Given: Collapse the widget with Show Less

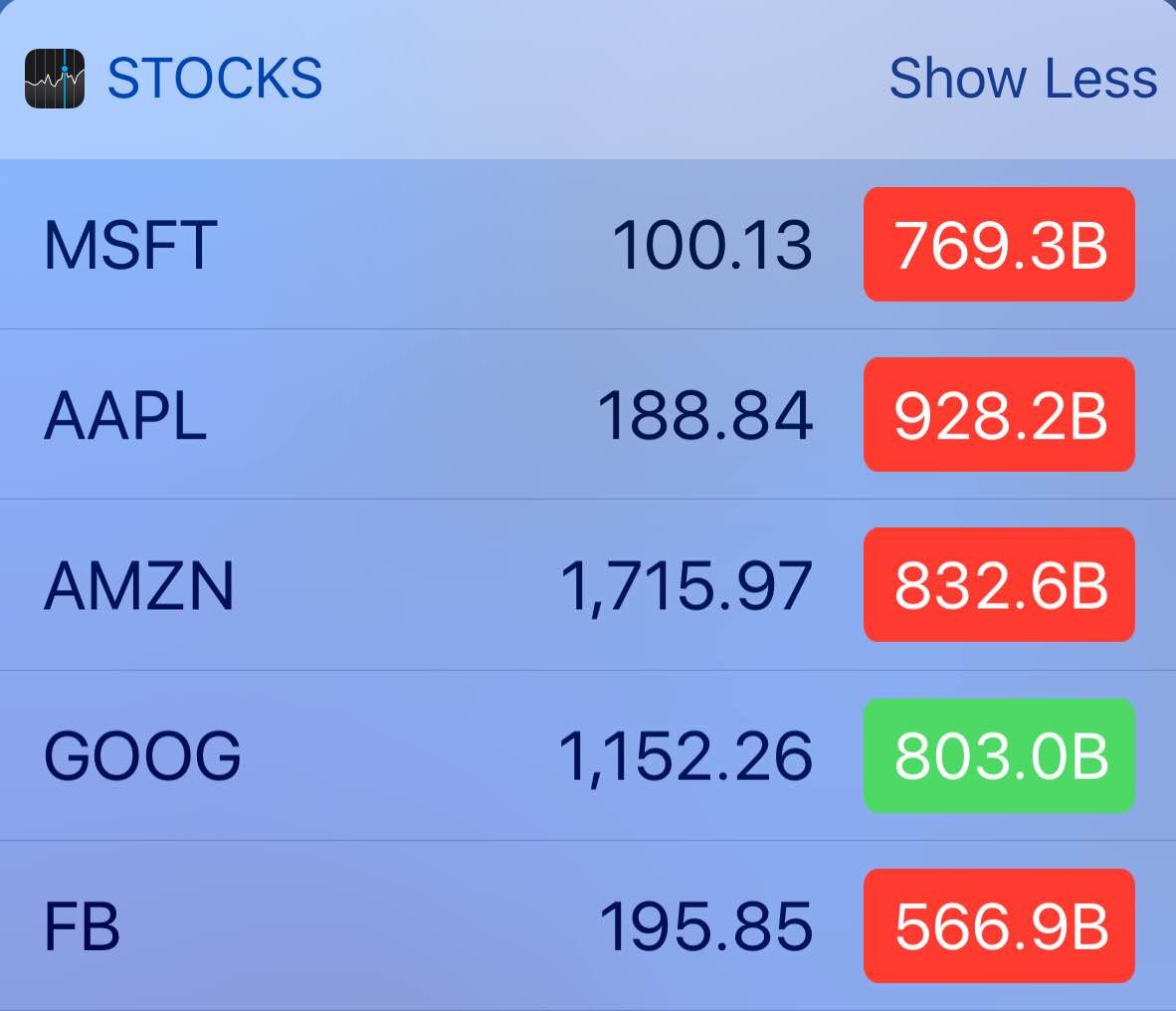Looking at the screenshot, I should [1022, 79].
